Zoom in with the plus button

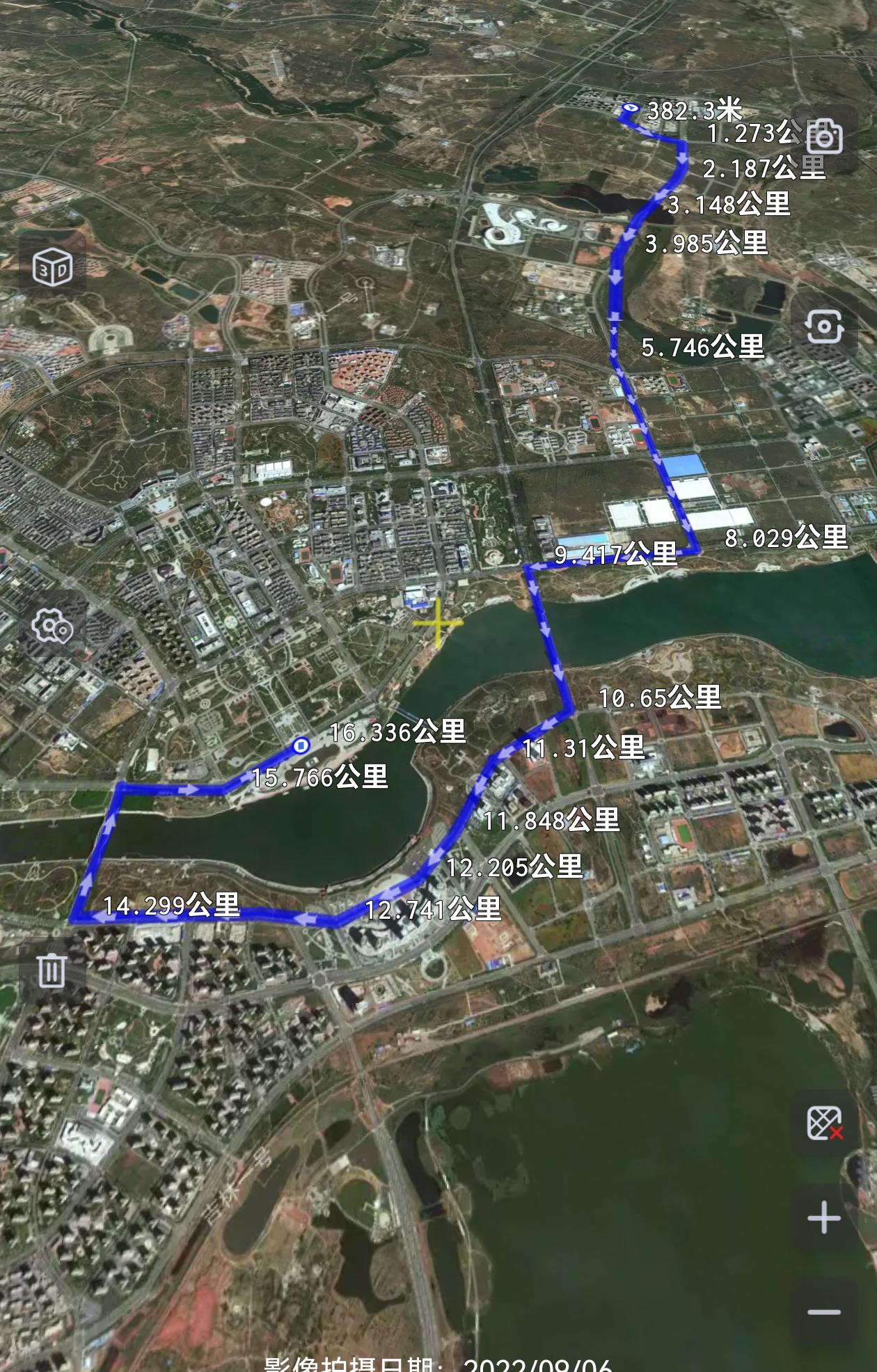click(824, 1217)
